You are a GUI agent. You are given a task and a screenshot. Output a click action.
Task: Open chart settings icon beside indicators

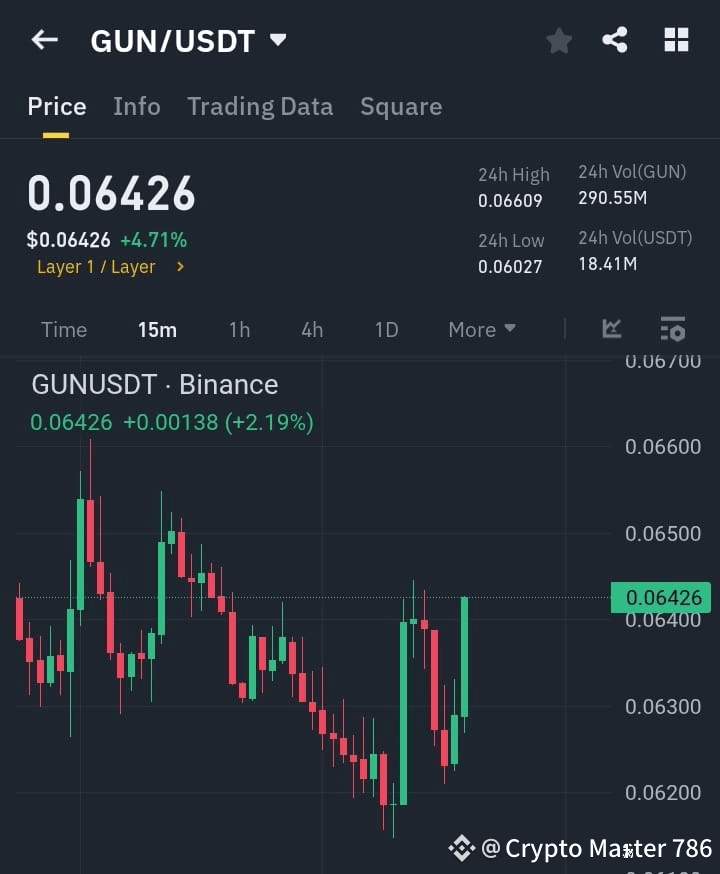click(672, 329)
